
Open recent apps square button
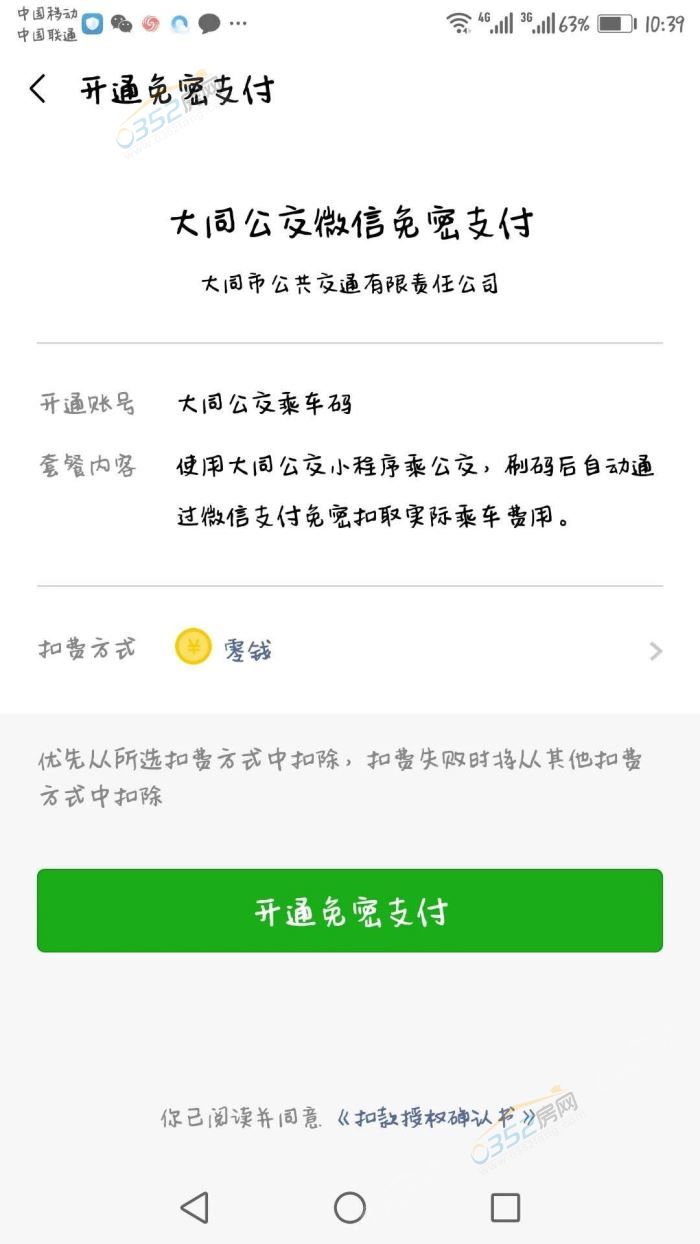[505, 1207]
